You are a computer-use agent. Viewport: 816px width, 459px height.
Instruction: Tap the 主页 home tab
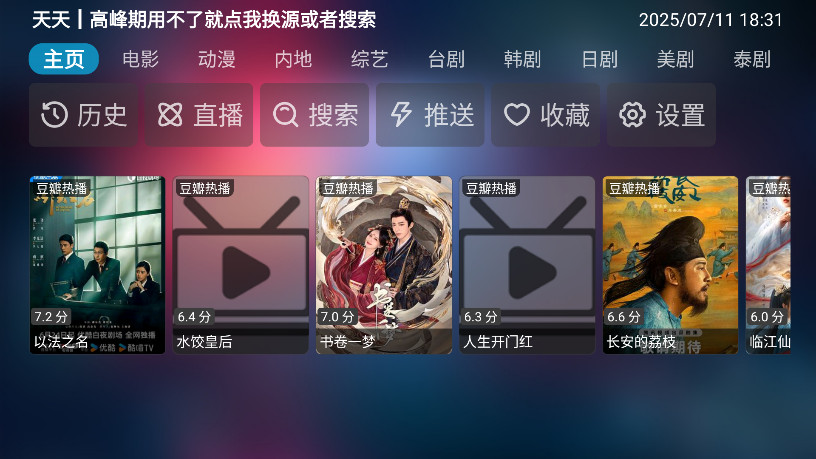[x=64, y=59]
